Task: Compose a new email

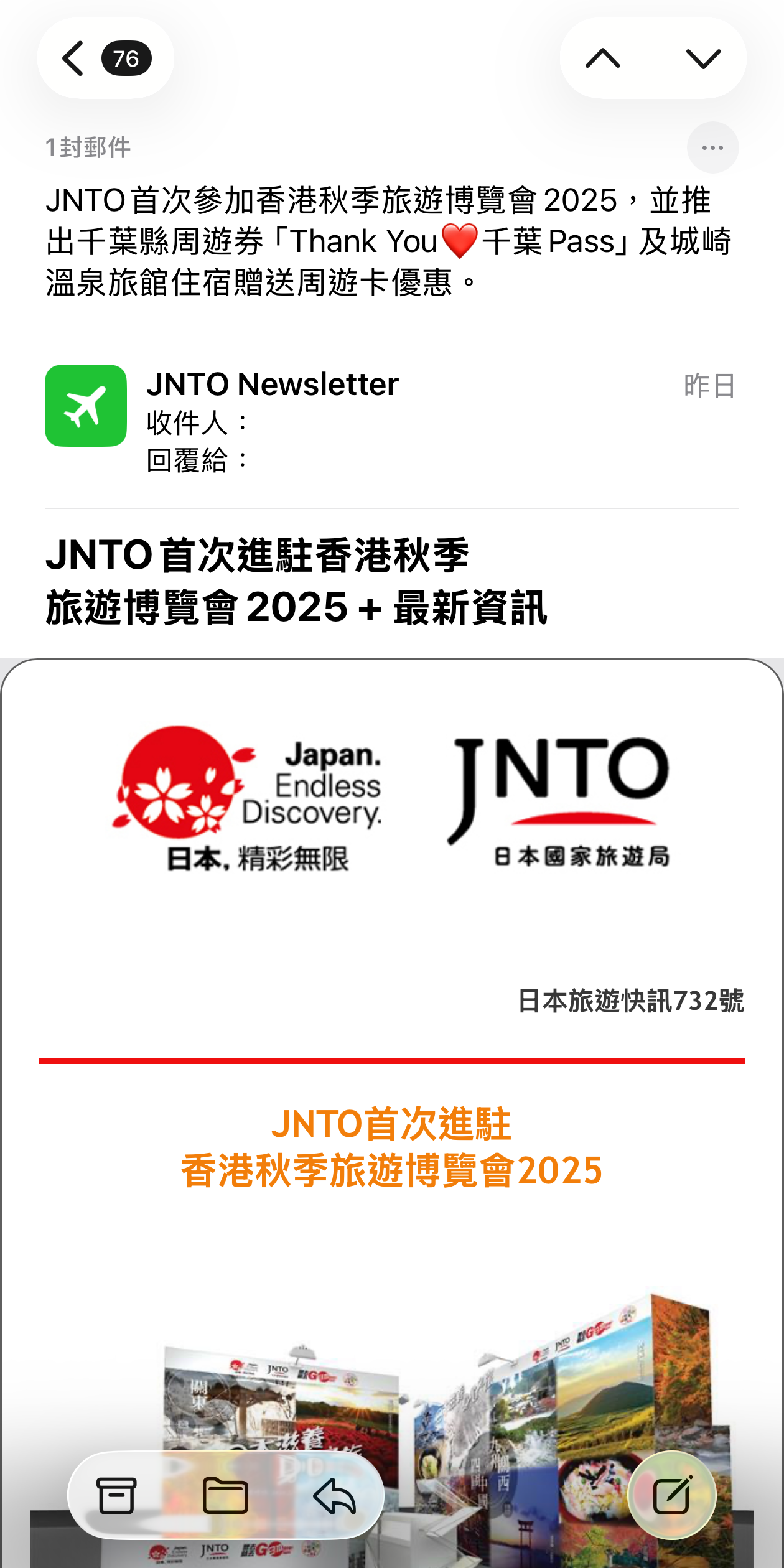Action: (x=671, y=1495)
